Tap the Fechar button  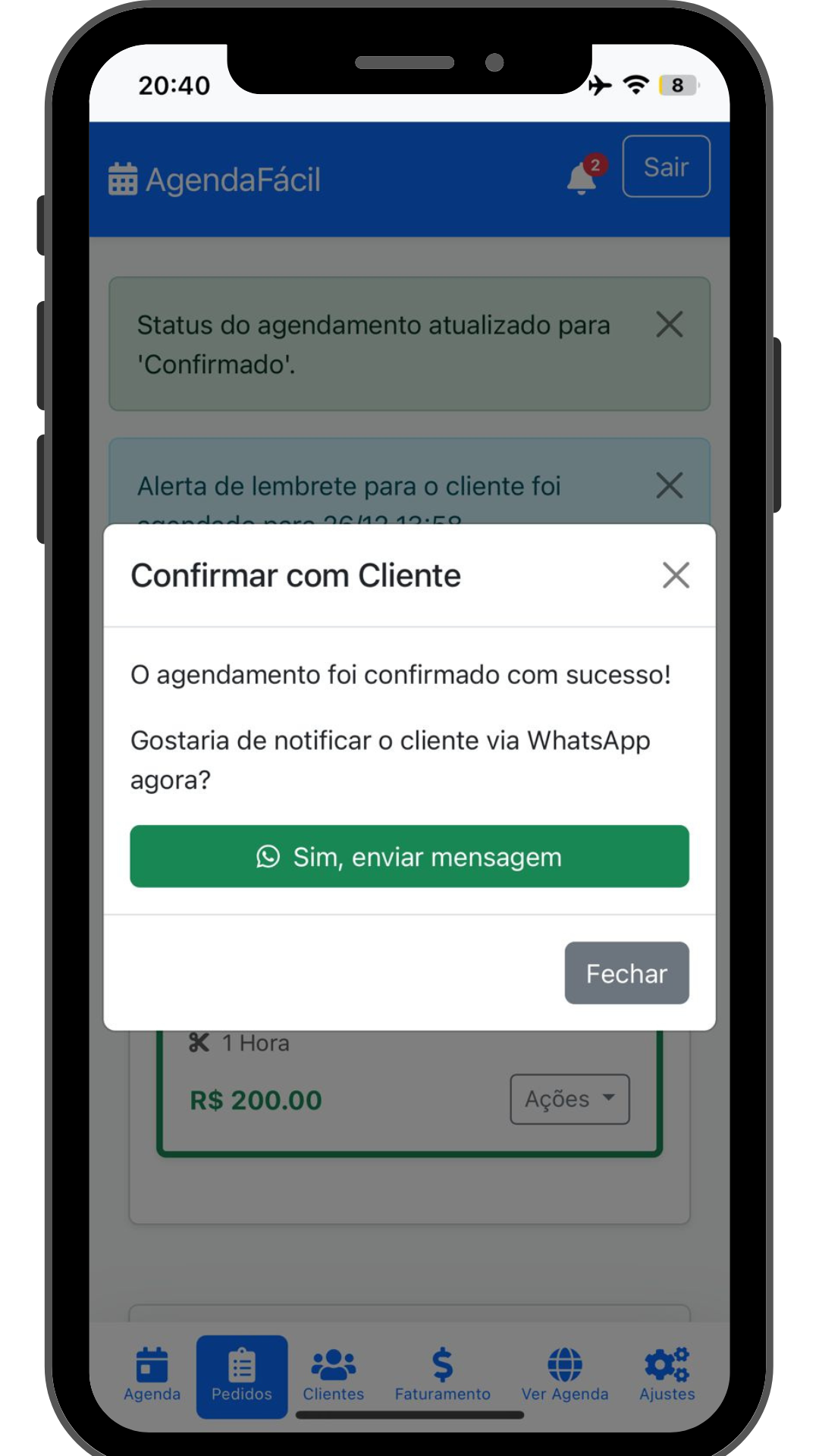point(626,973)
